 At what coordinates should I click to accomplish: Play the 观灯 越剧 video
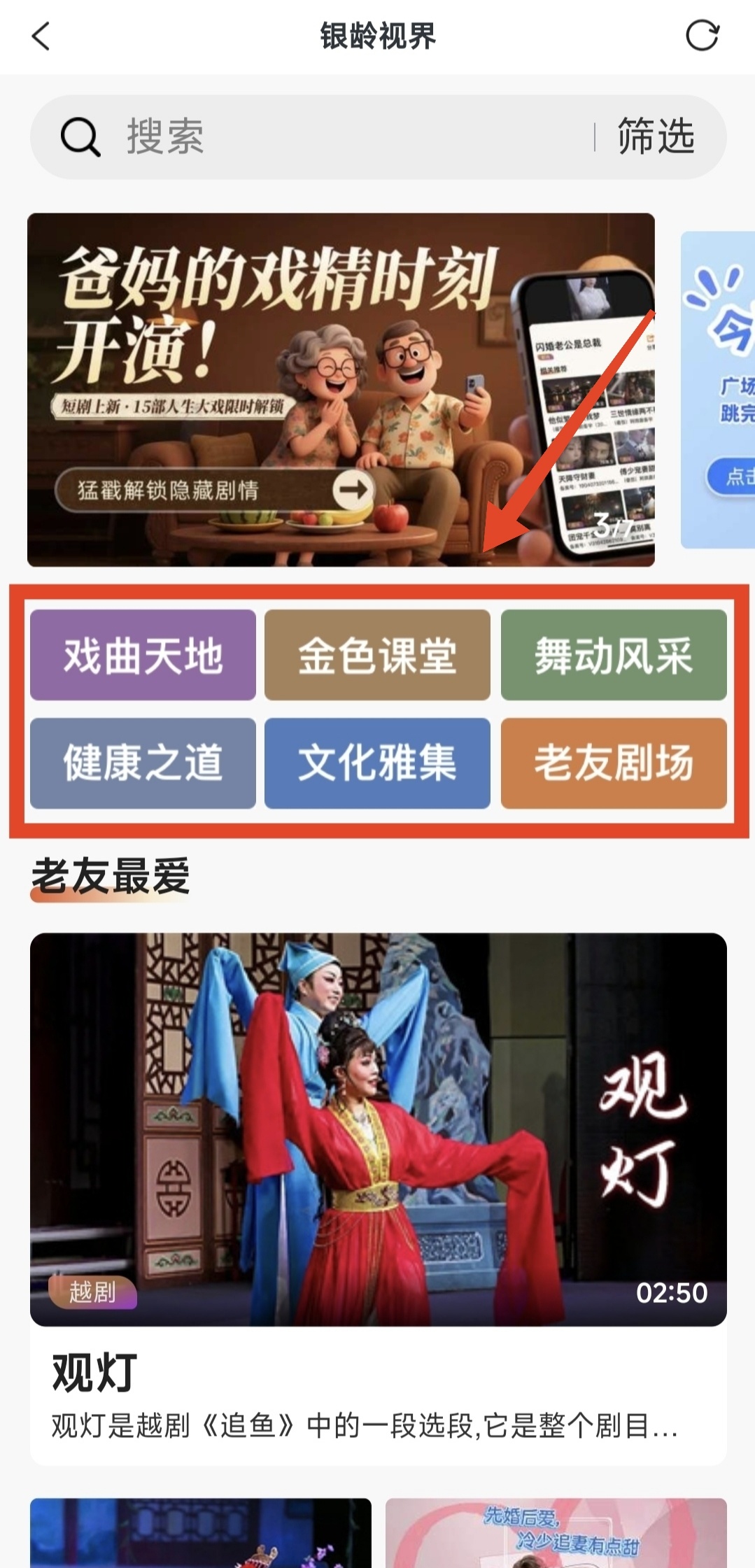(x=378, y=1129)
